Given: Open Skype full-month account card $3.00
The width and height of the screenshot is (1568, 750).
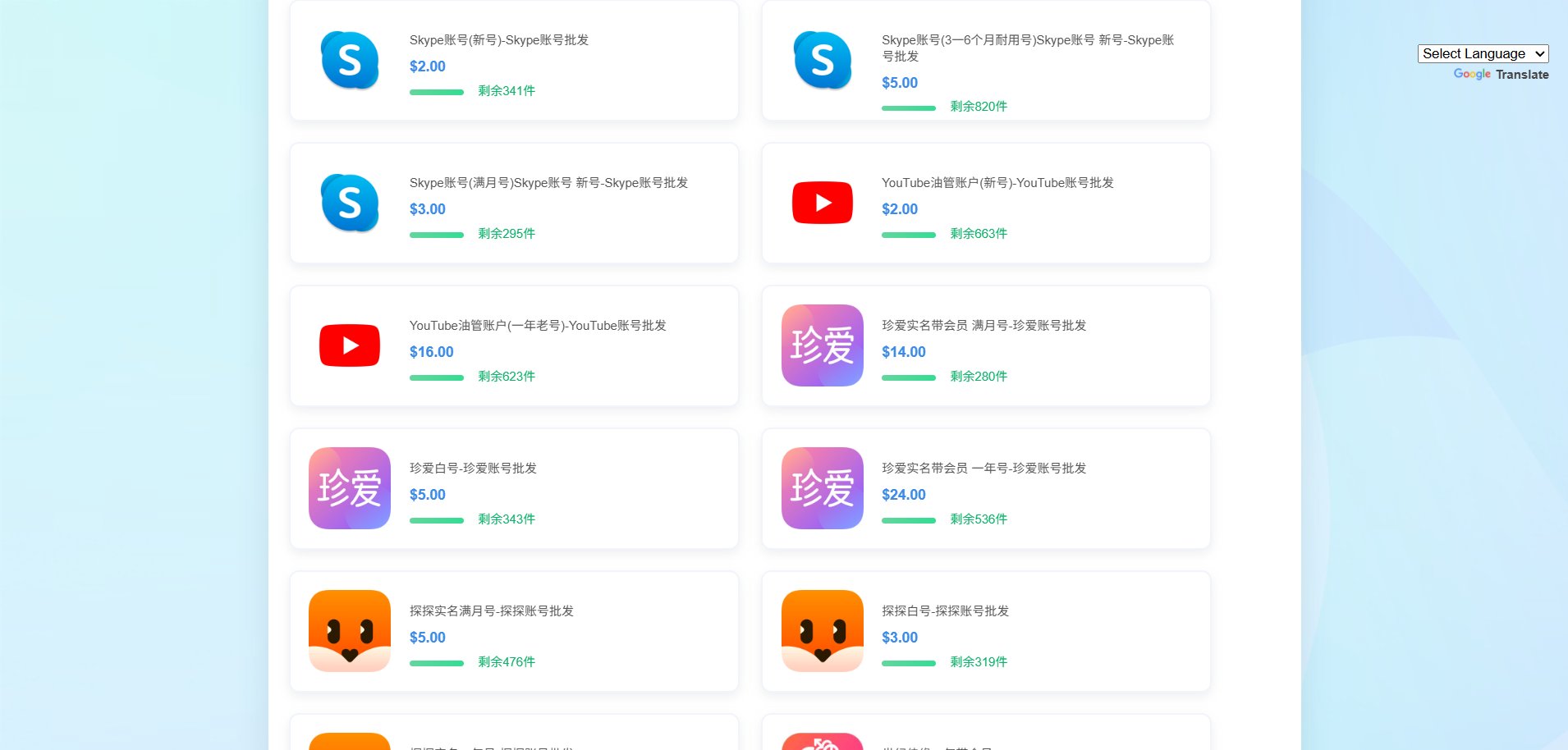Looking at the screenshot, I should (x=514, y=204).
